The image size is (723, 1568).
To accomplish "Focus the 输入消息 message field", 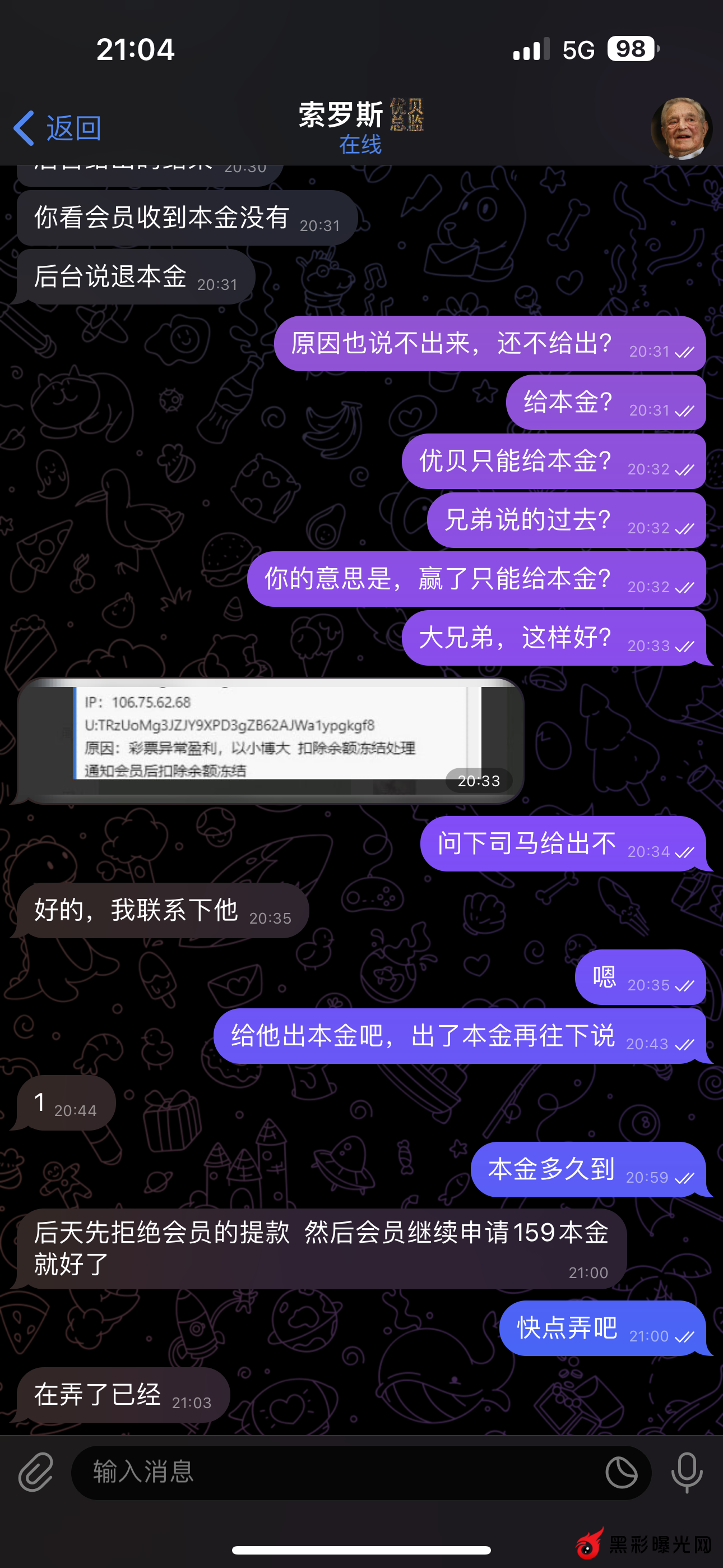I will (335, 1473).
